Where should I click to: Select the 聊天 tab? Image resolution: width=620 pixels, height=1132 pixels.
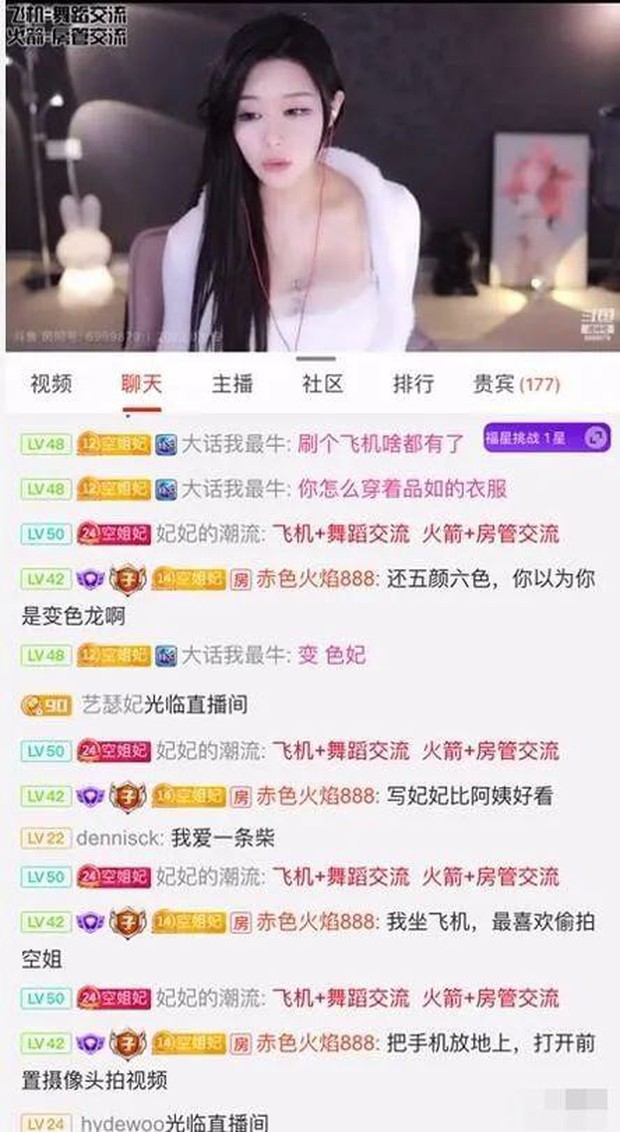click(141, 384)
